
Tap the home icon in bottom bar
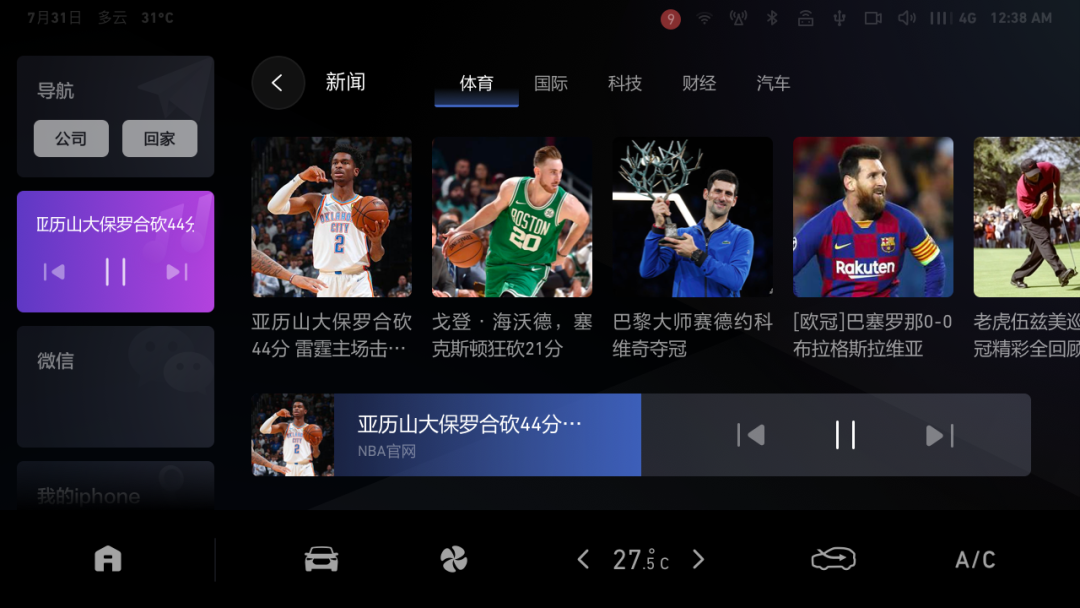point(108,559)
